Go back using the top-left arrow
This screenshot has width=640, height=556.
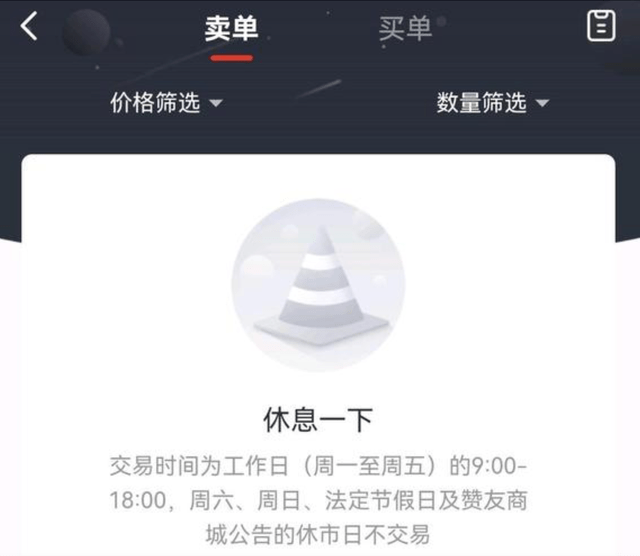coord(30,27)
